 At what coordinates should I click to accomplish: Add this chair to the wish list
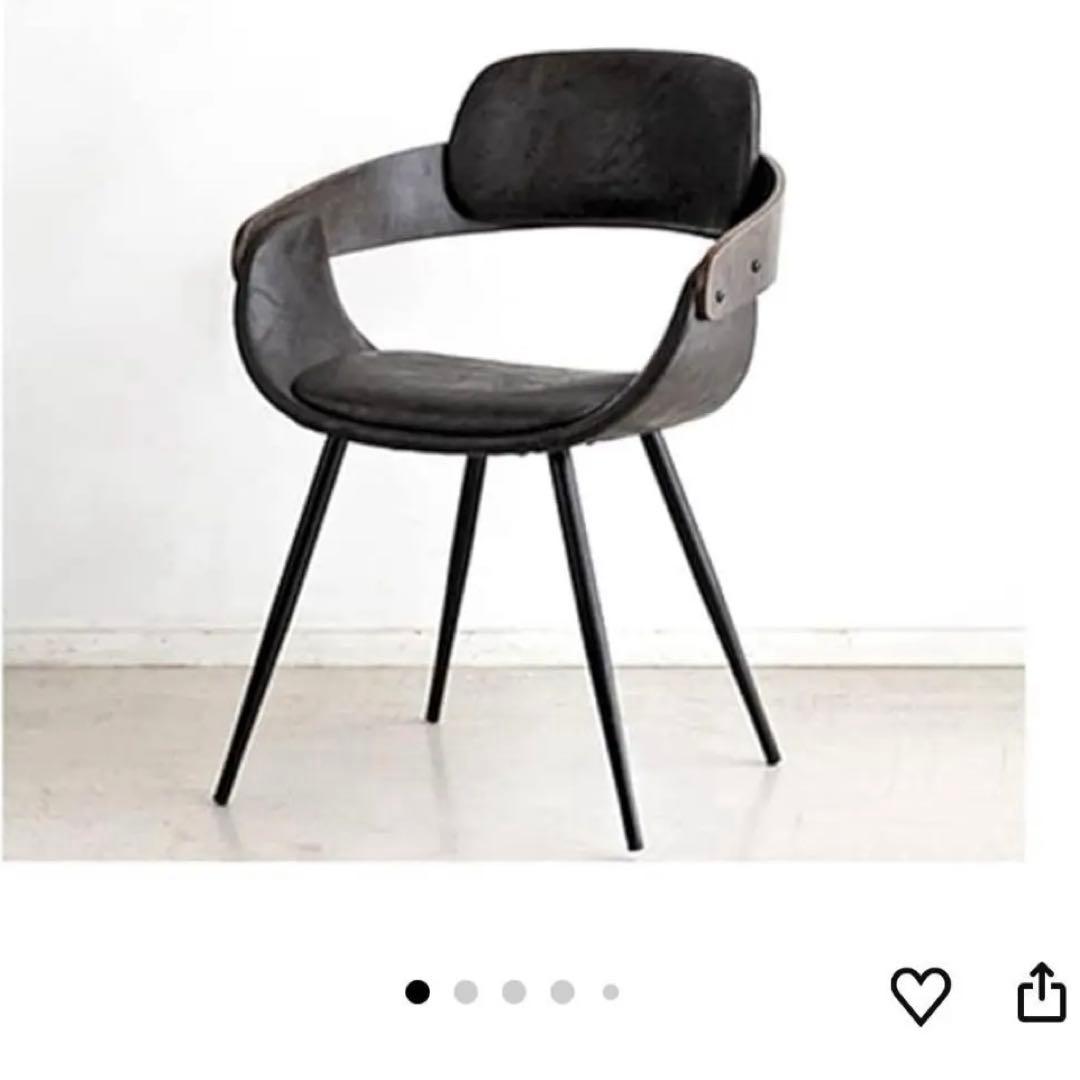[x=920, y=994]
